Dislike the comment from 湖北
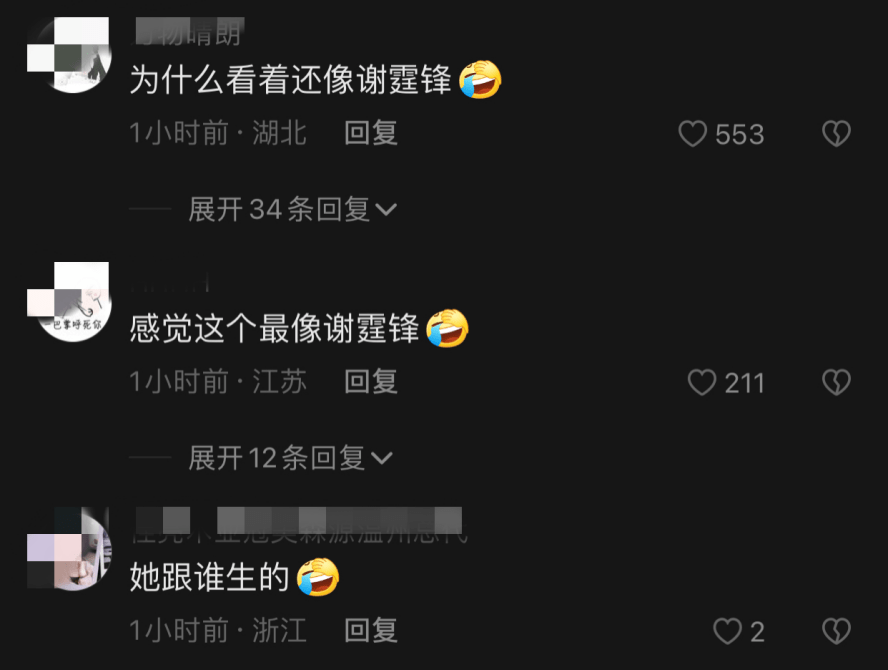This screenshot has height=670, width=888. tap(836, 134)
